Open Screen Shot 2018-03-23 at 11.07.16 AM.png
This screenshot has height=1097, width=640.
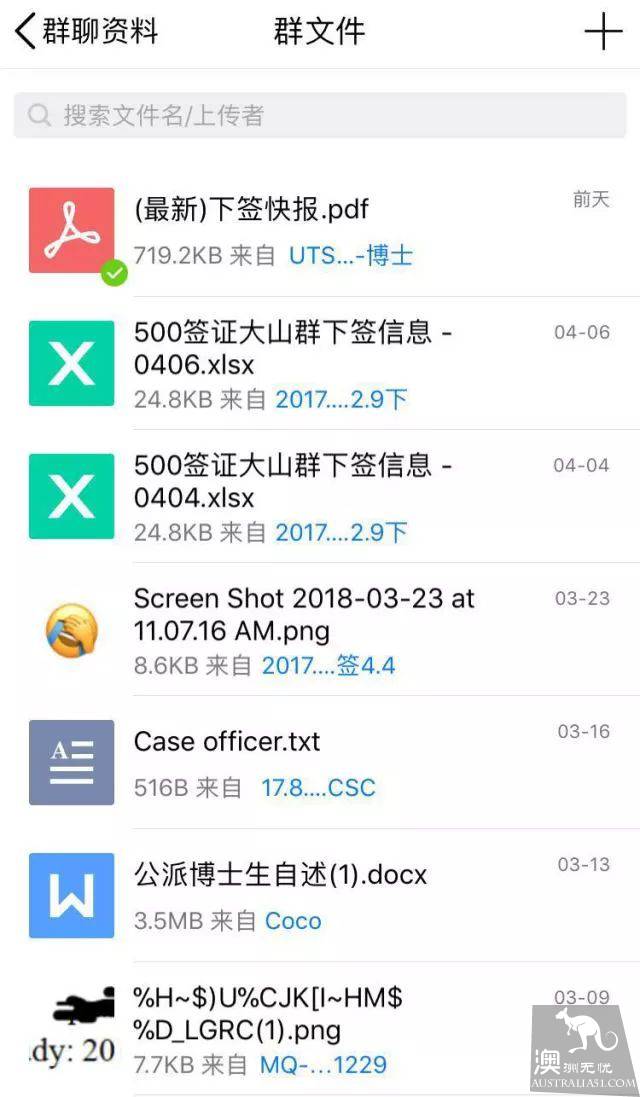[320, 629]
